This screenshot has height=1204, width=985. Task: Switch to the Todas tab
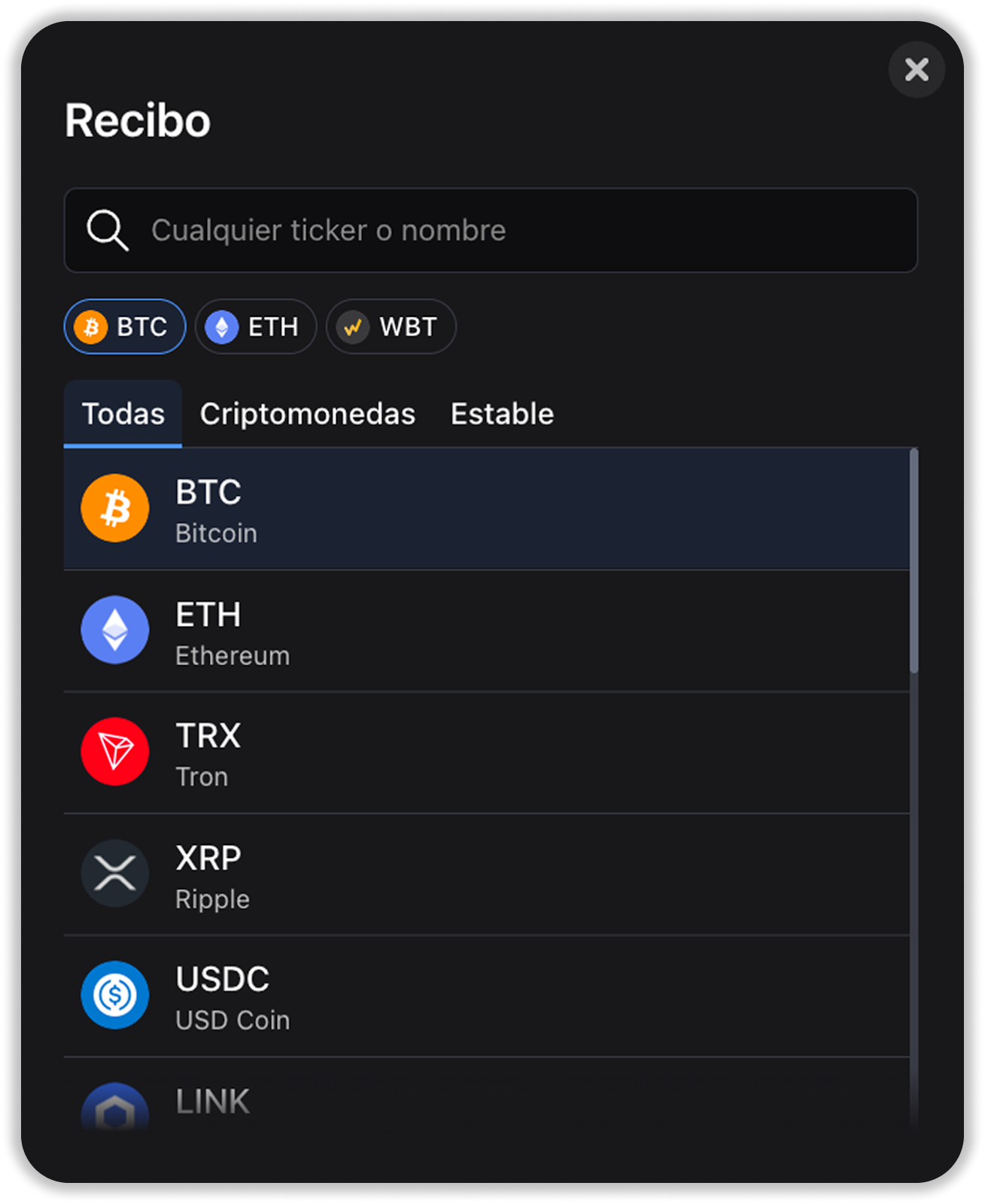[x=123, y=414]
